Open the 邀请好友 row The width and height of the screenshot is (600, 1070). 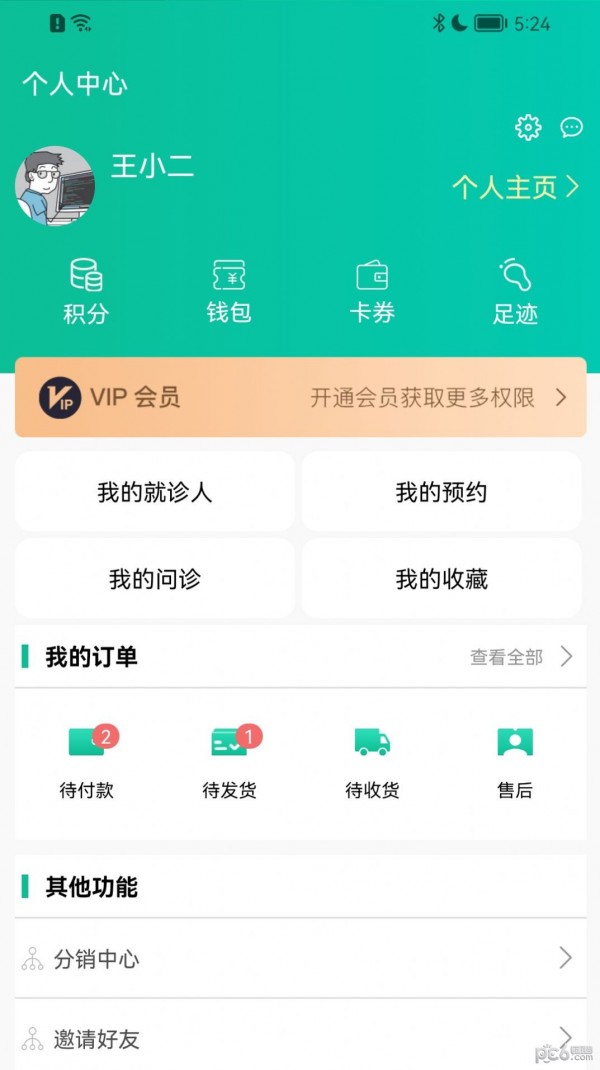300,1038
